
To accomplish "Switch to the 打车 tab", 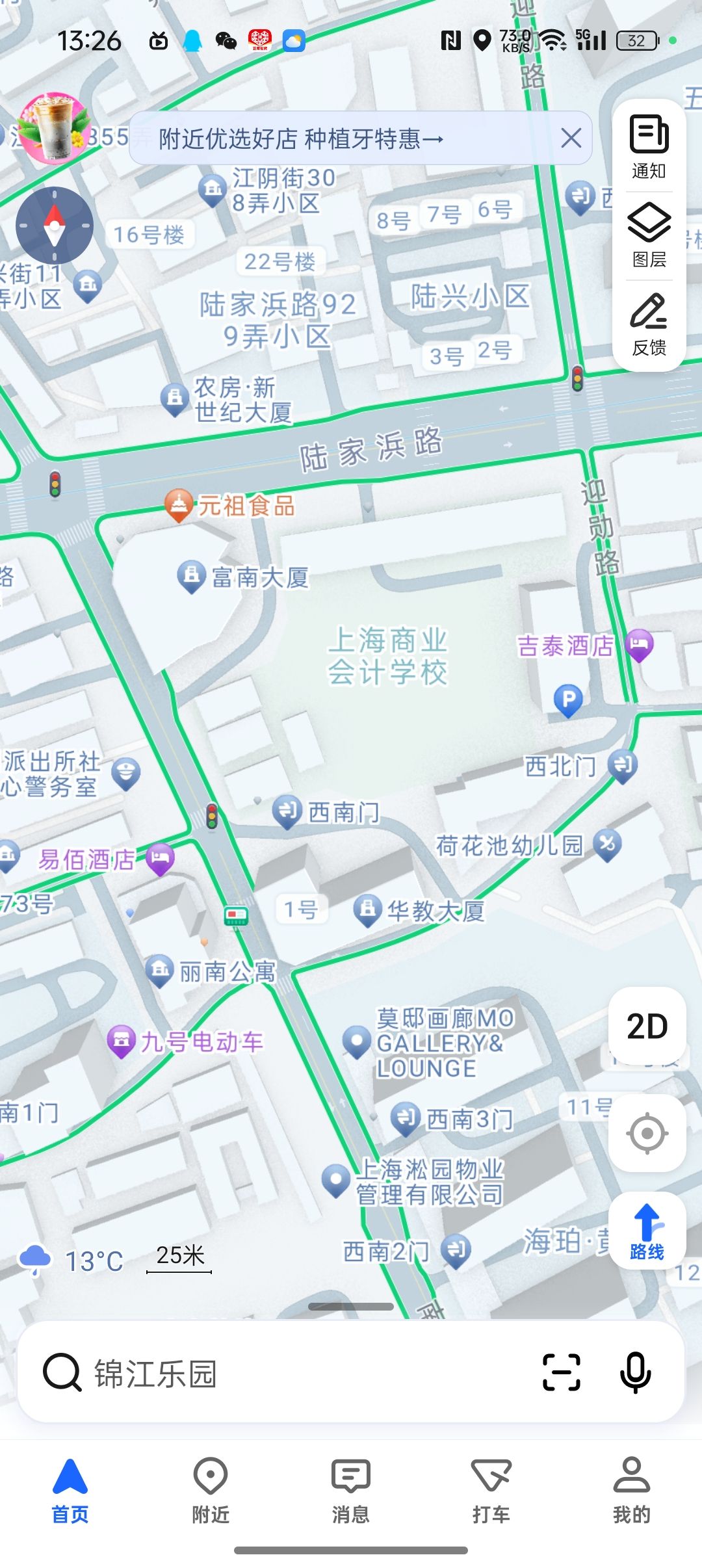I will click(491, 1490).
